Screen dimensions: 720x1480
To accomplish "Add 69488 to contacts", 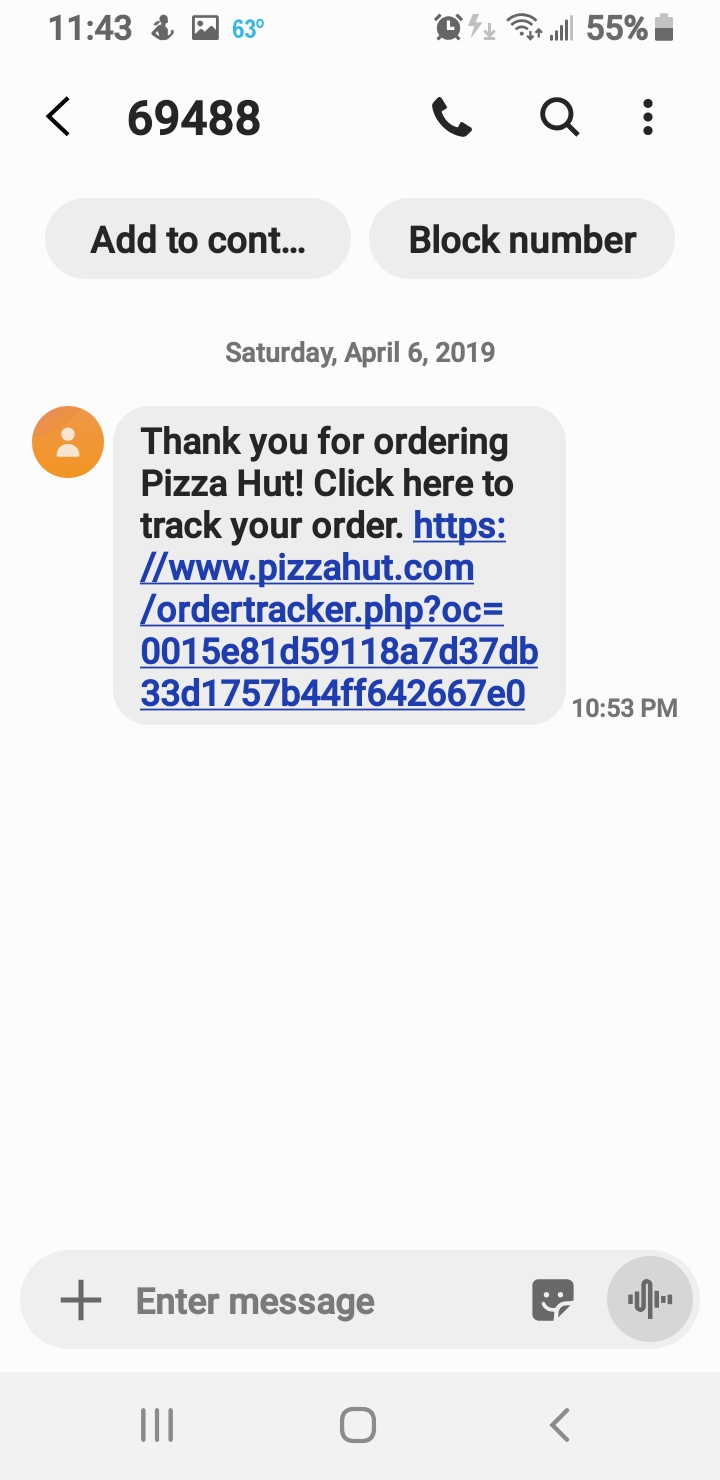I will [x=198, y=240].
